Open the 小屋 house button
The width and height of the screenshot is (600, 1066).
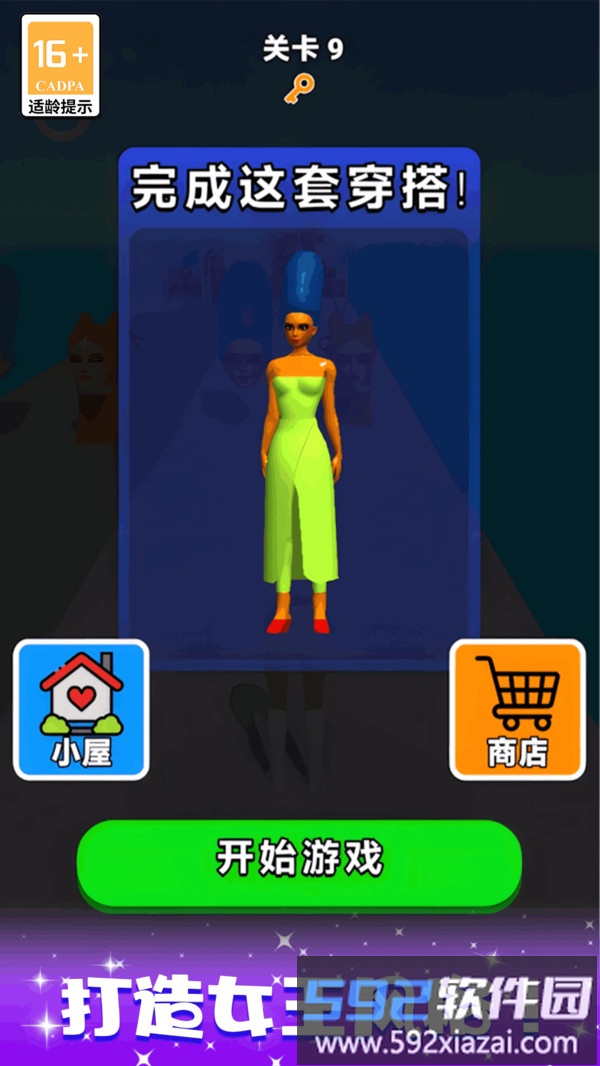click(81, 709)
